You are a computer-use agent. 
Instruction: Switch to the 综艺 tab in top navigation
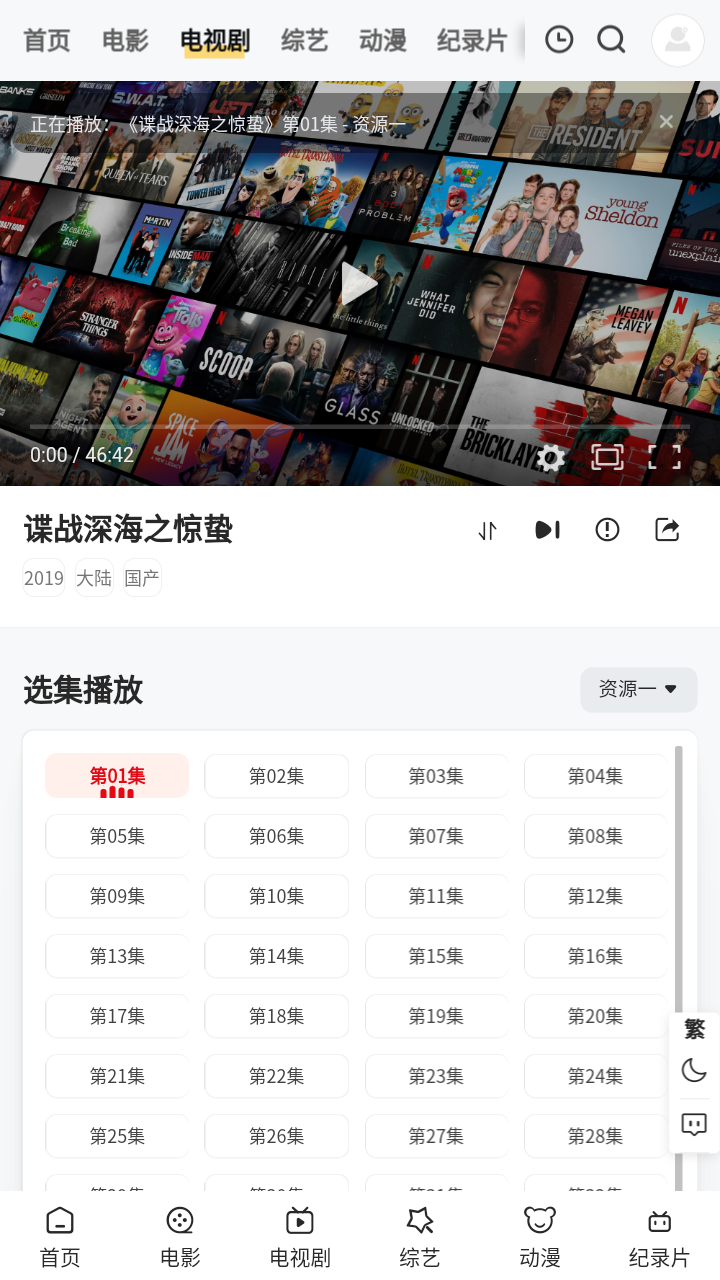pos(303,40)
